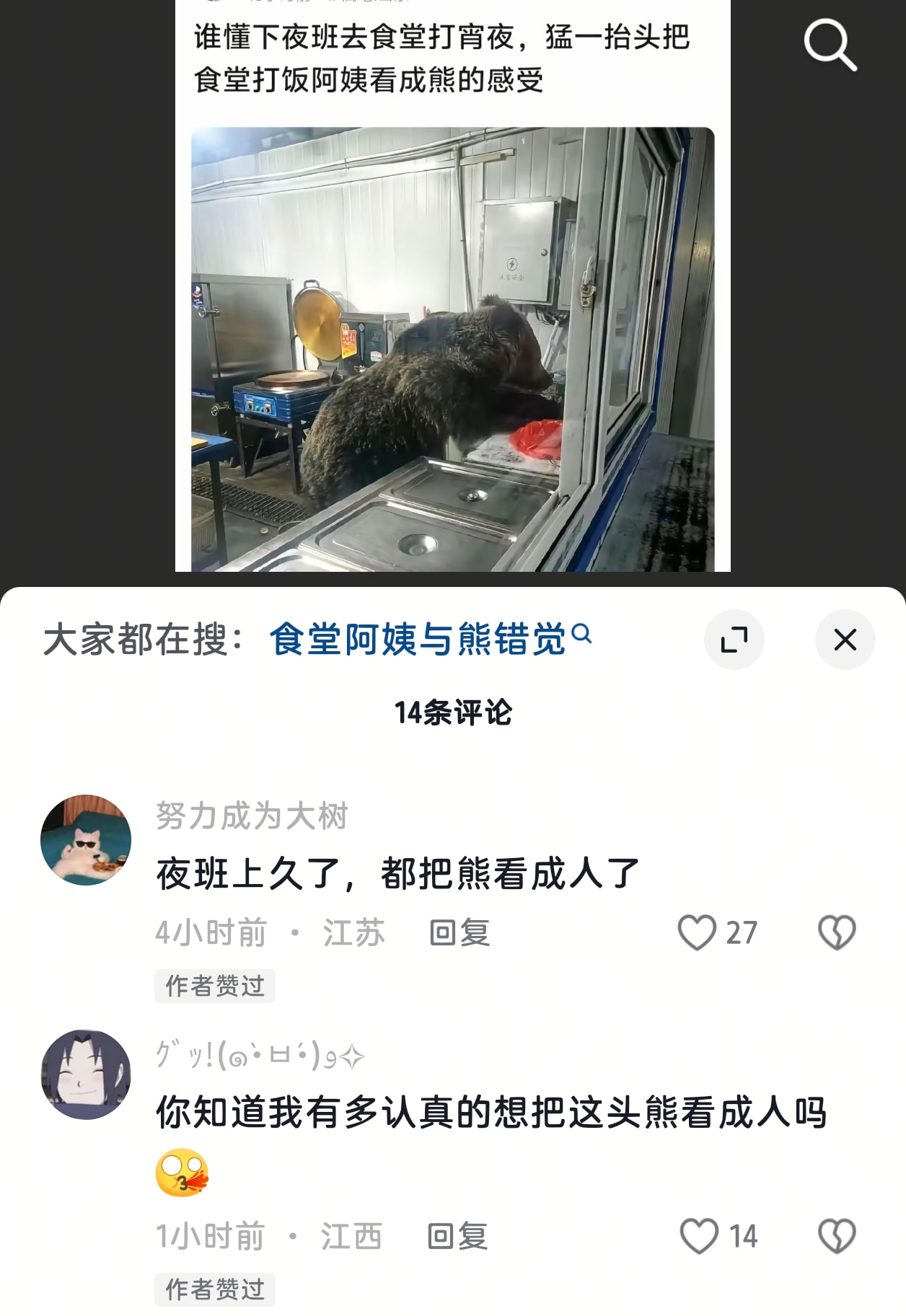Close the comments panel
906x1316 pixels.
[x=845, y=640]
